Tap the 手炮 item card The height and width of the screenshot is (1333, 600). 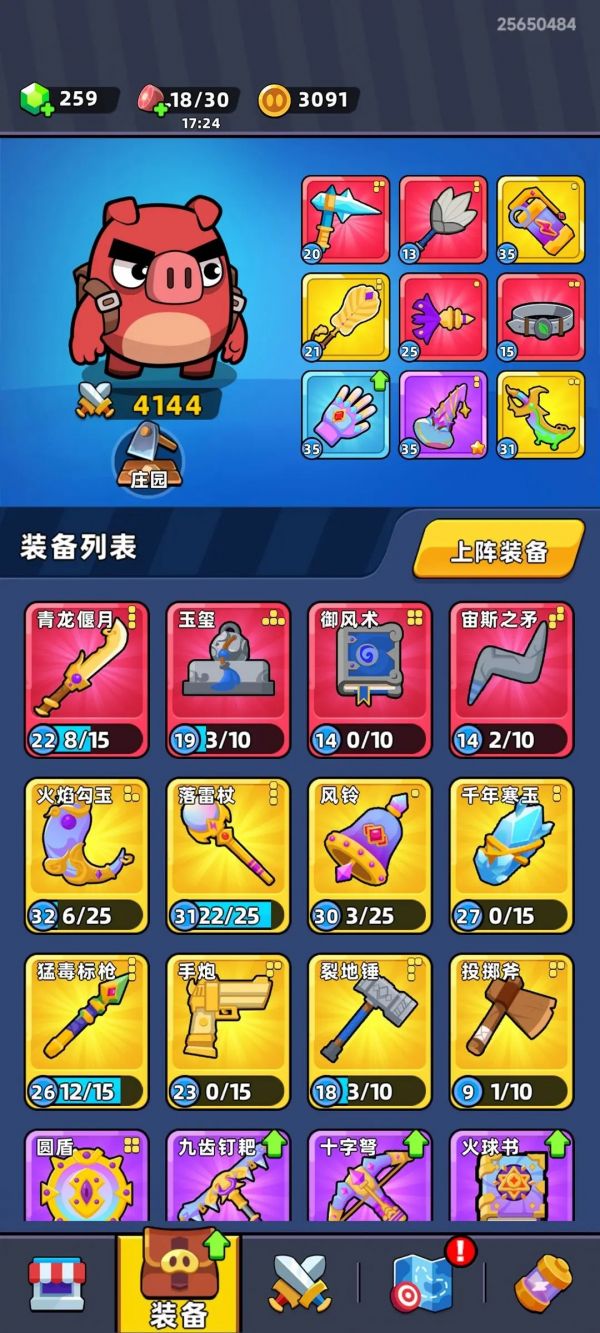click(227, 1031)
